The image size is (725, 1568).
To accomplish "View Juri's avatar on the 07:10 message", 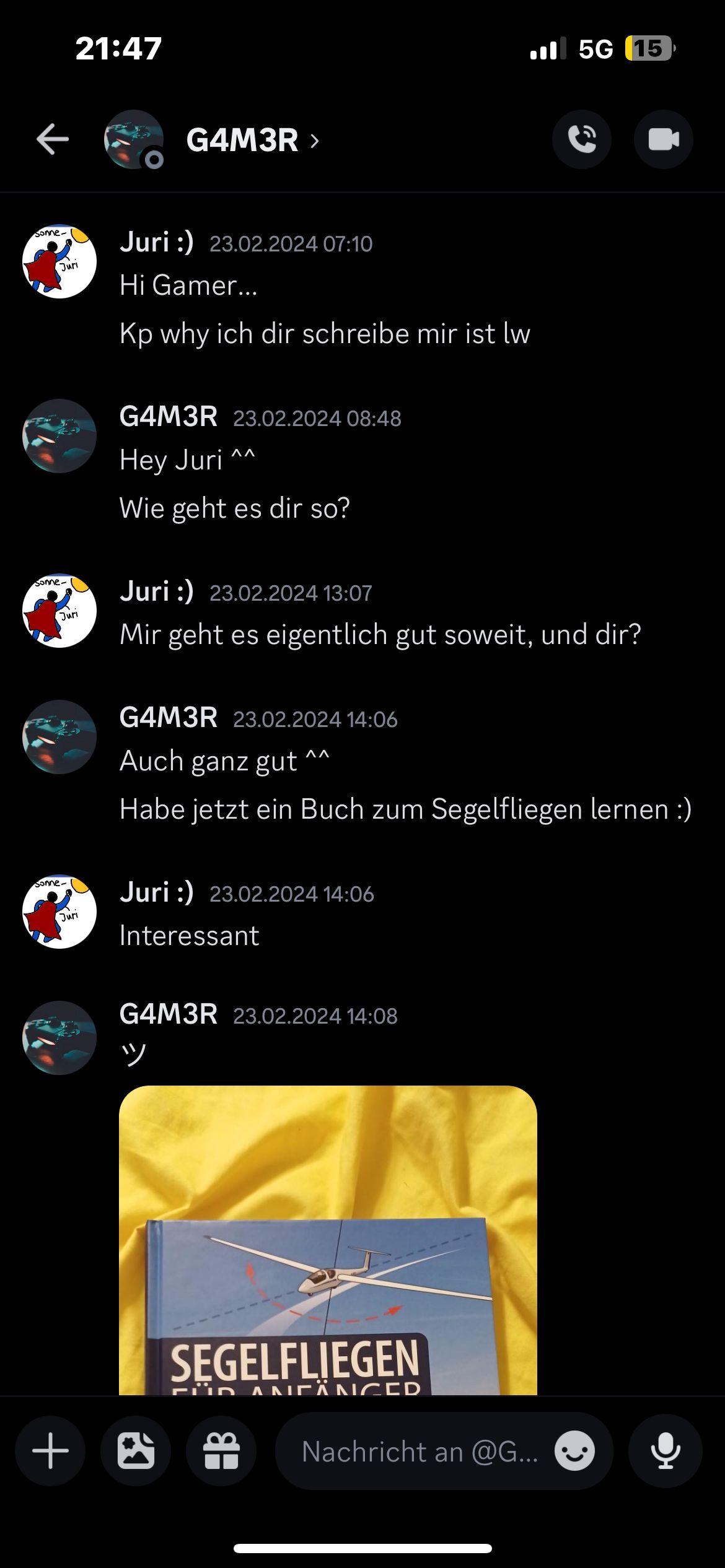I will click(59, 261).
